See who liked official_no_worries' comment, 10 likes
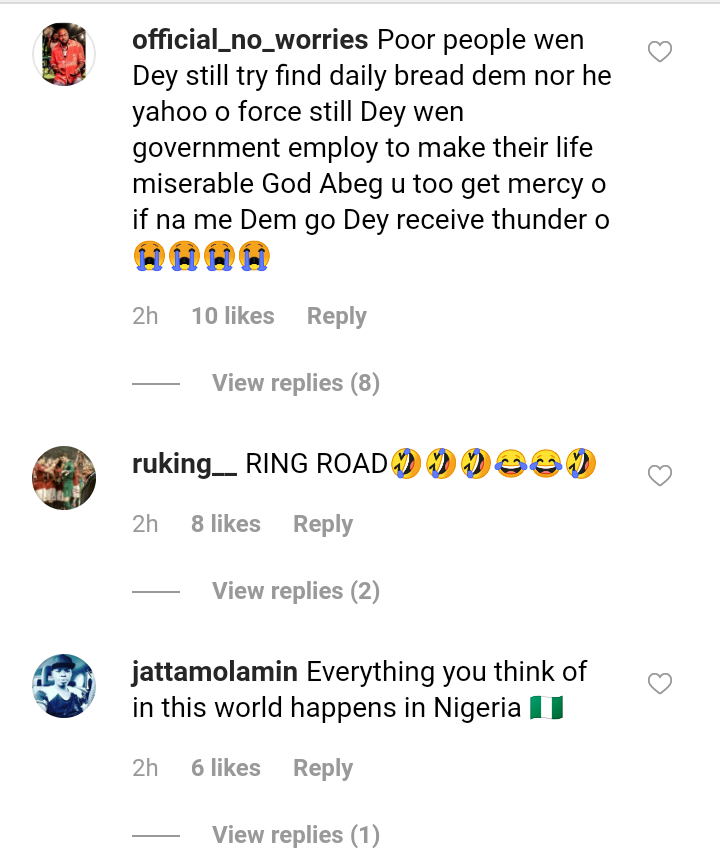The height and width of the screenshot is (868, 720). pos(232,316)
